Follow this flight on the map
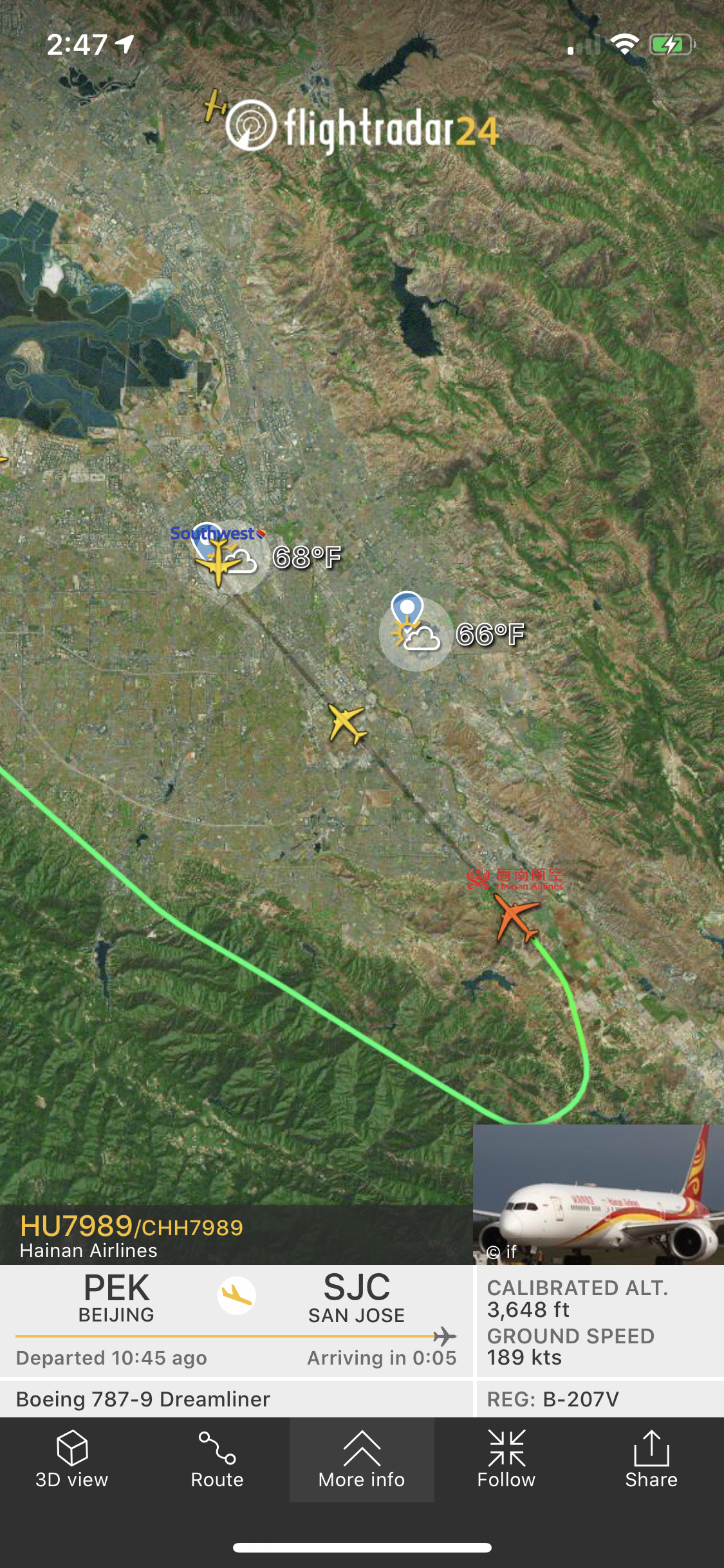 (x=506, y=1459)
